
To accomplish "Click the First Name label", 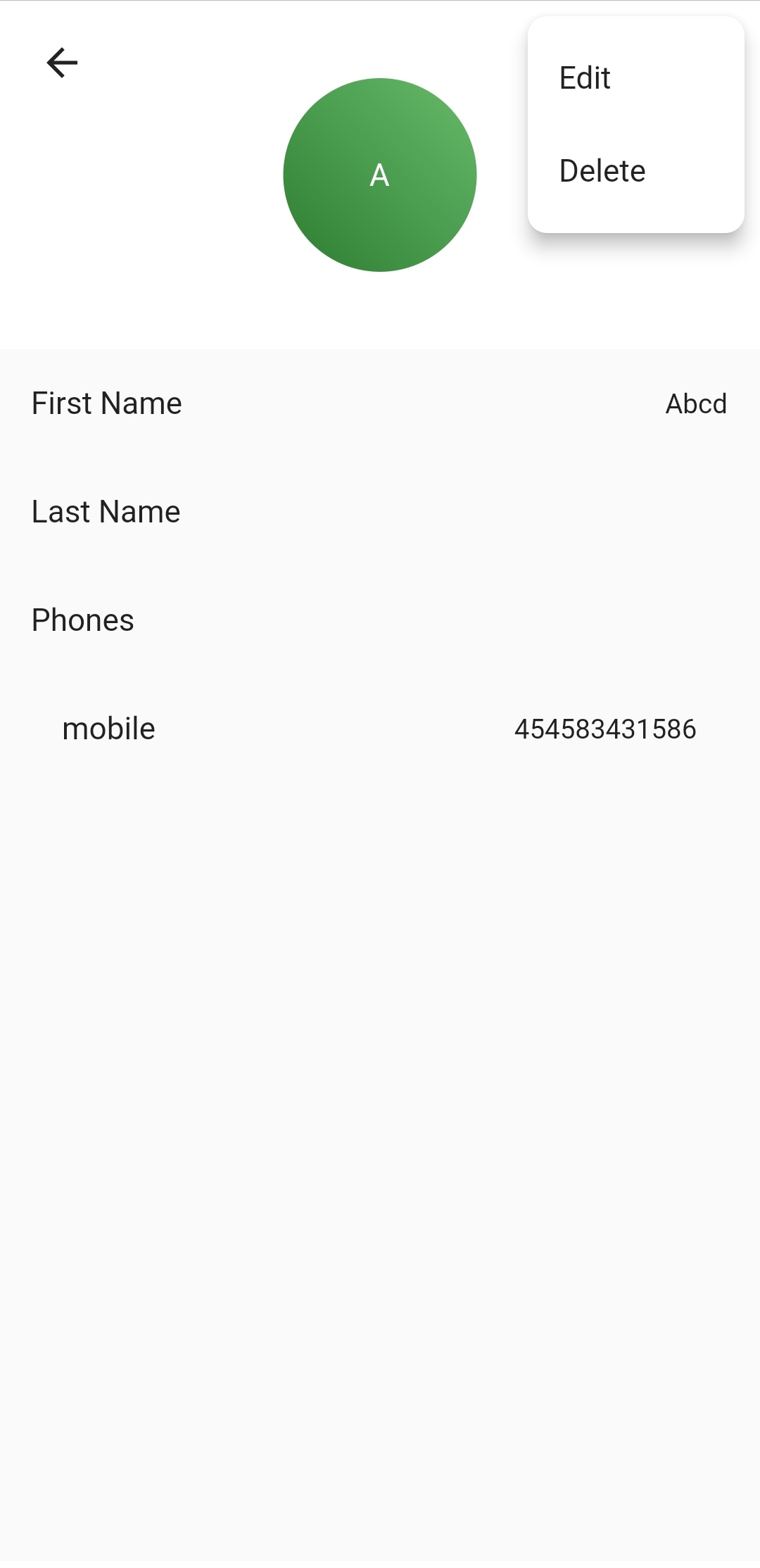I will coord(107,403).
